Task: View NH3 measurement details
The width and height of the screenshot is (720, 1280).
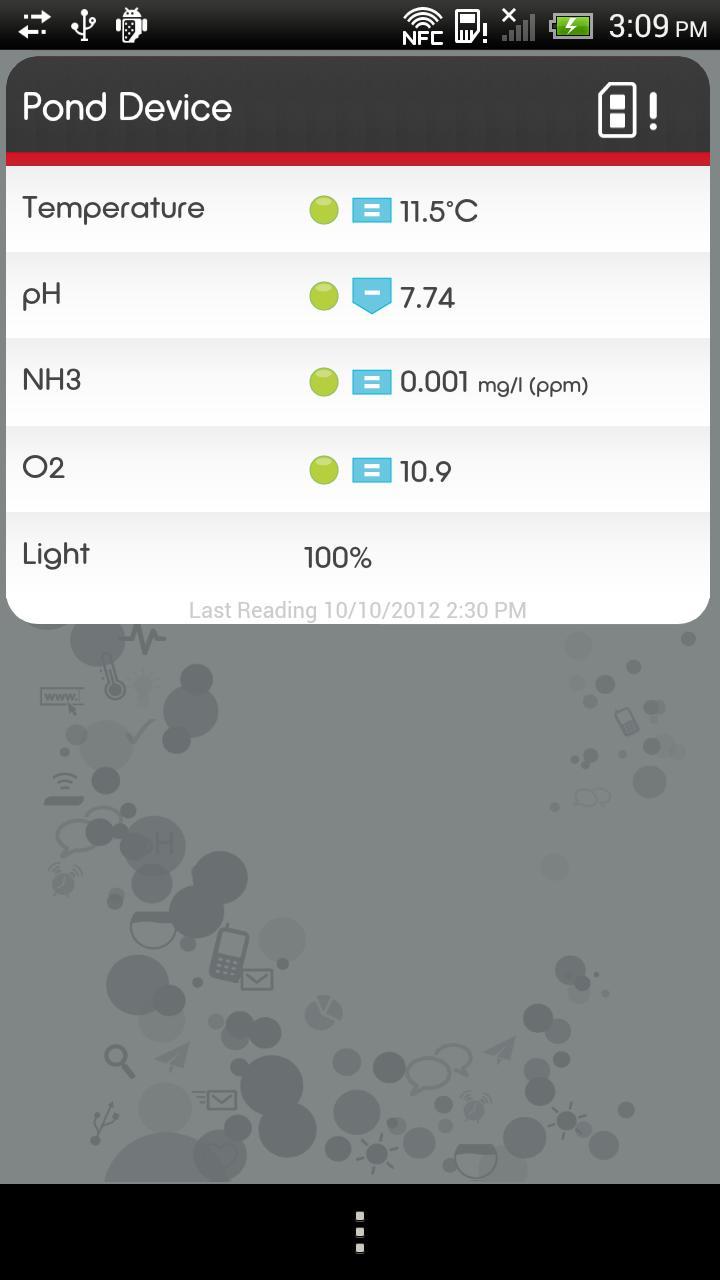Action: [x=358, y=382]
